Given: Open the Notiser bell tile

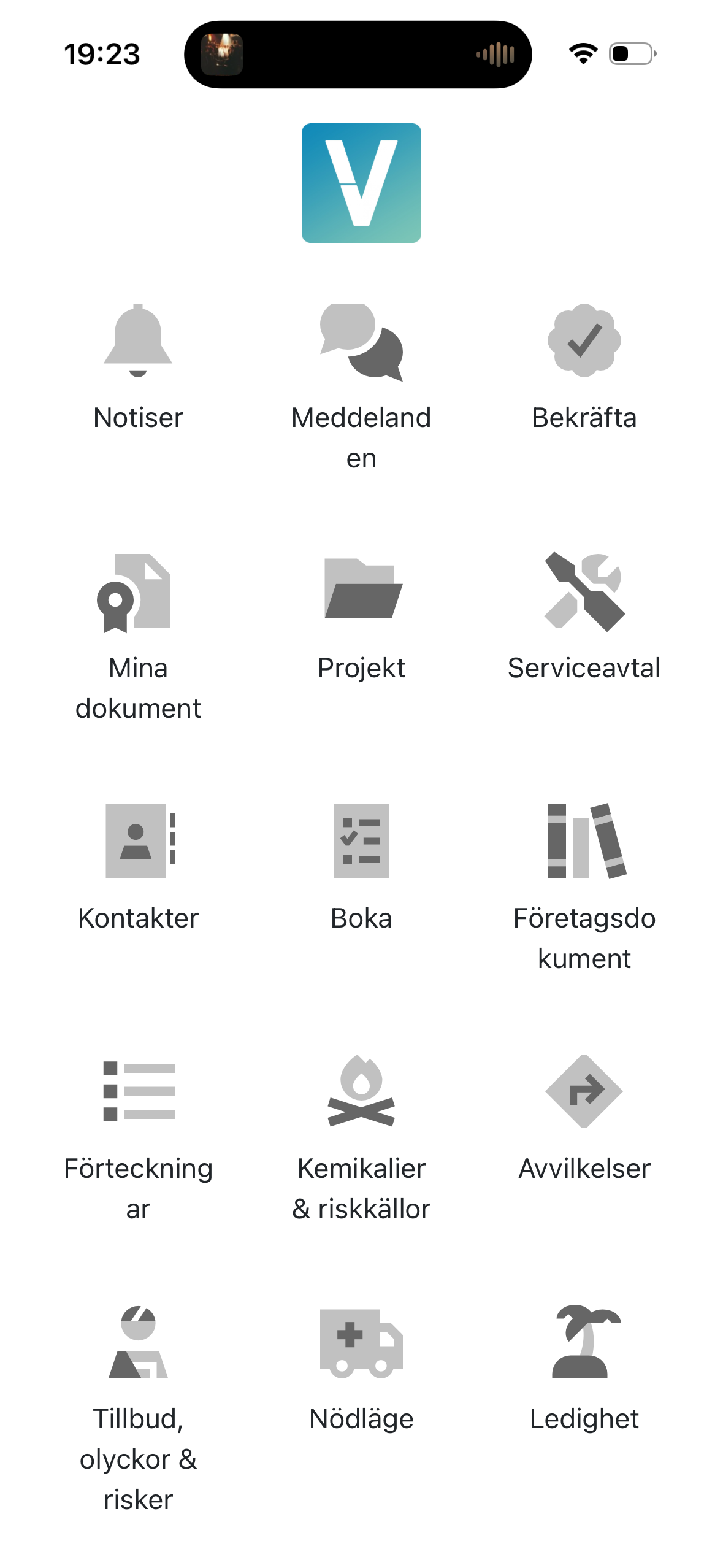Looking at the screenshot, I should coord(138,341).
